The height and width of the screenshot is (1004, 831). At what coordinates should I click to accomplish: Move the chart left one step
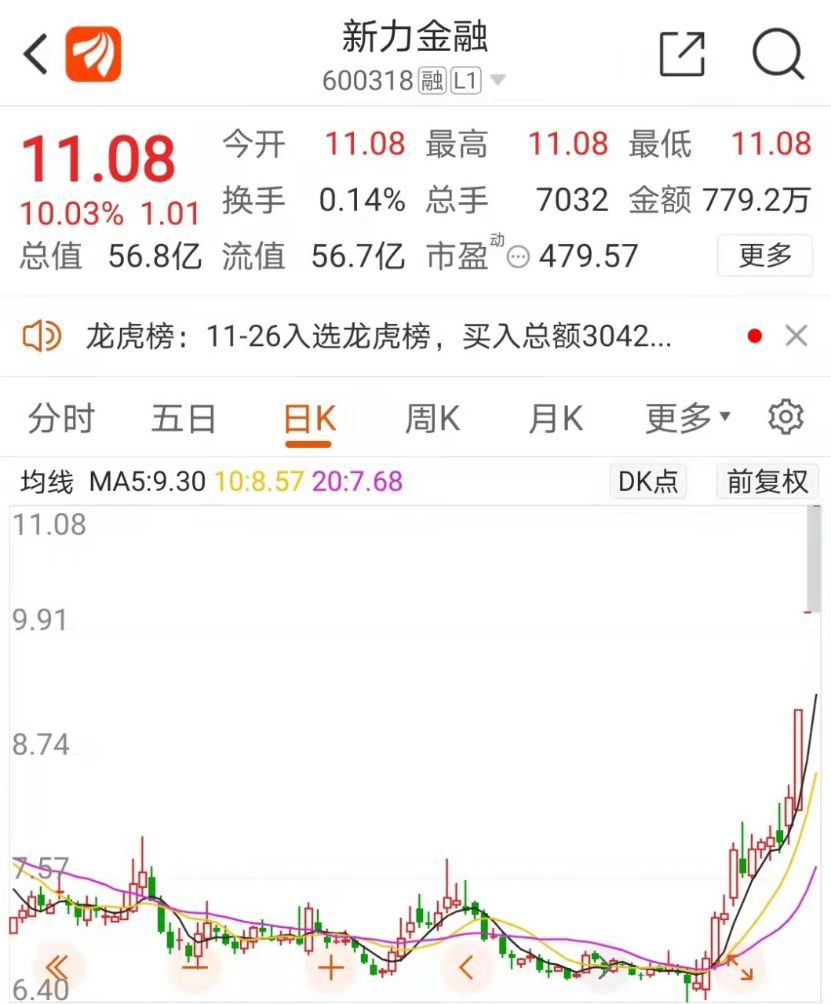[x=466, y=967]
